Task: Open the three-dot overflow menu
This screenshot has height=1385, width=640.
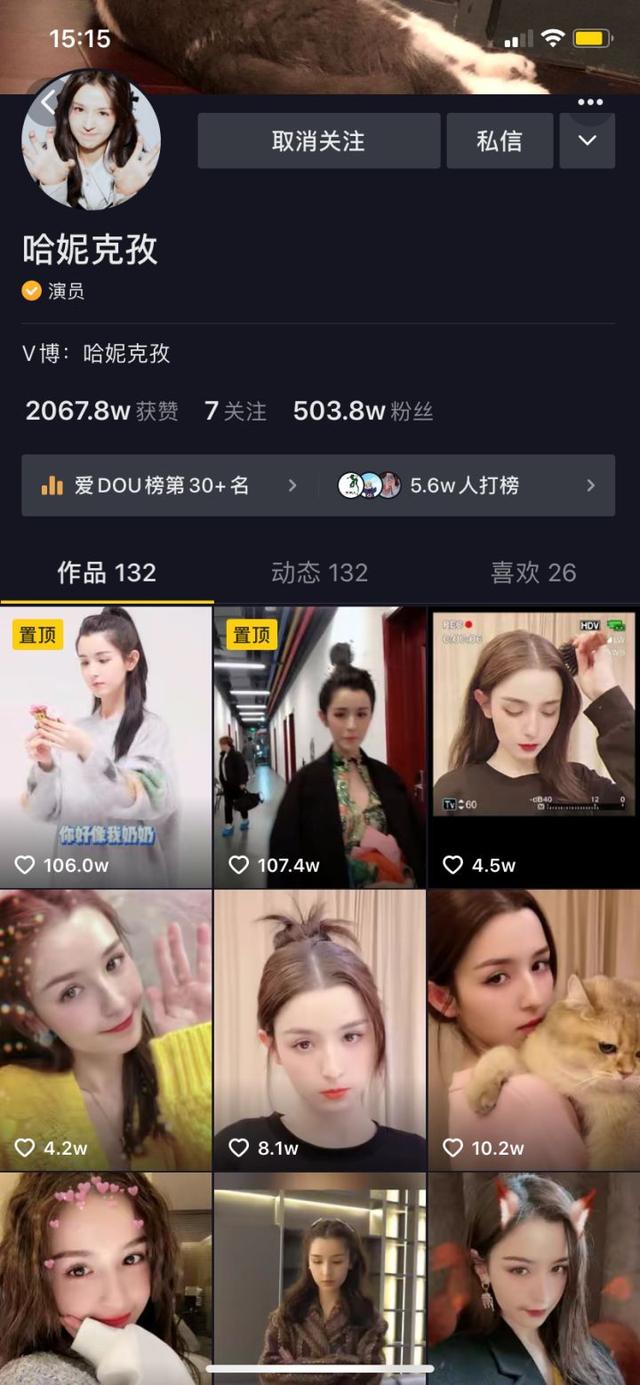Action: tap(590, 102)
